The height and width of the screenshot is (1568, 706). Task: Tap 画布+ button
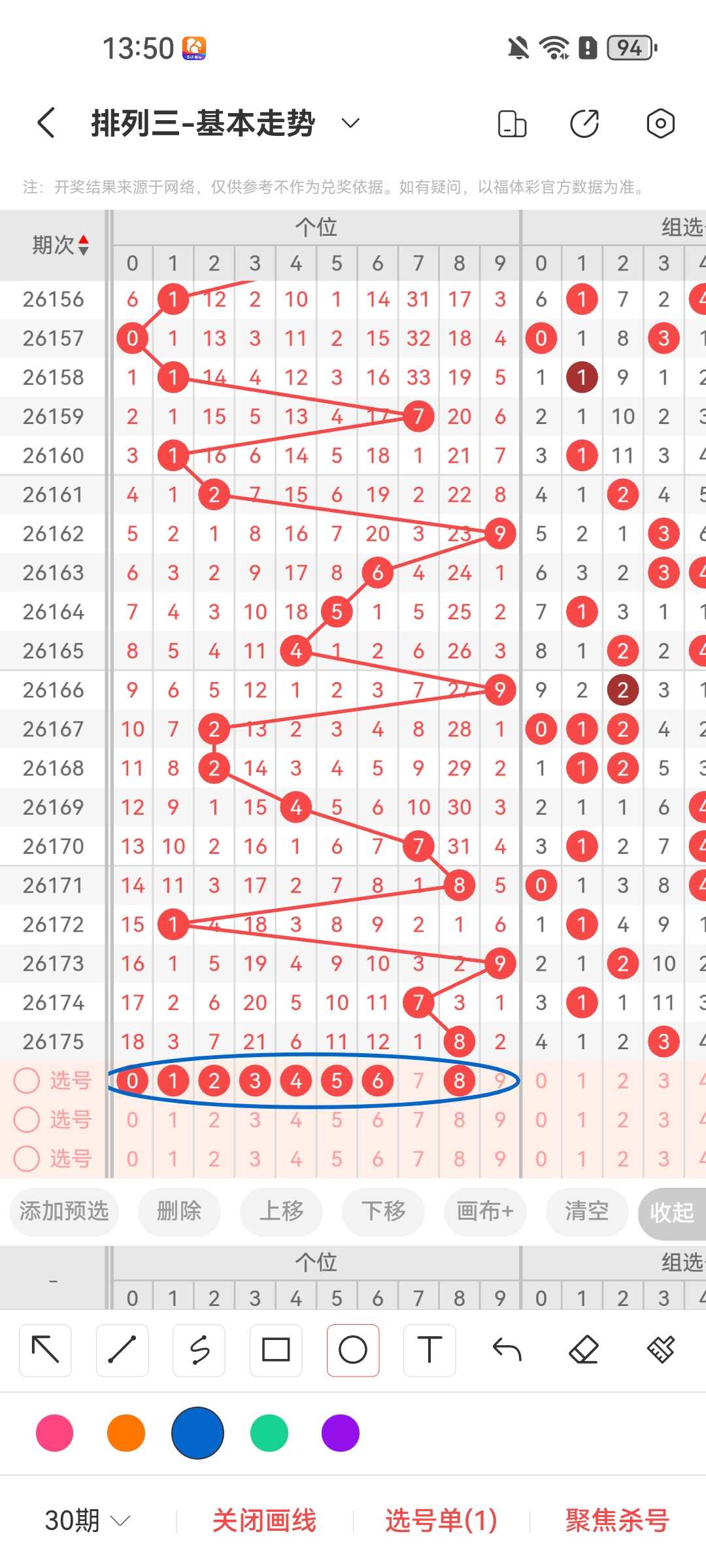484,1211
